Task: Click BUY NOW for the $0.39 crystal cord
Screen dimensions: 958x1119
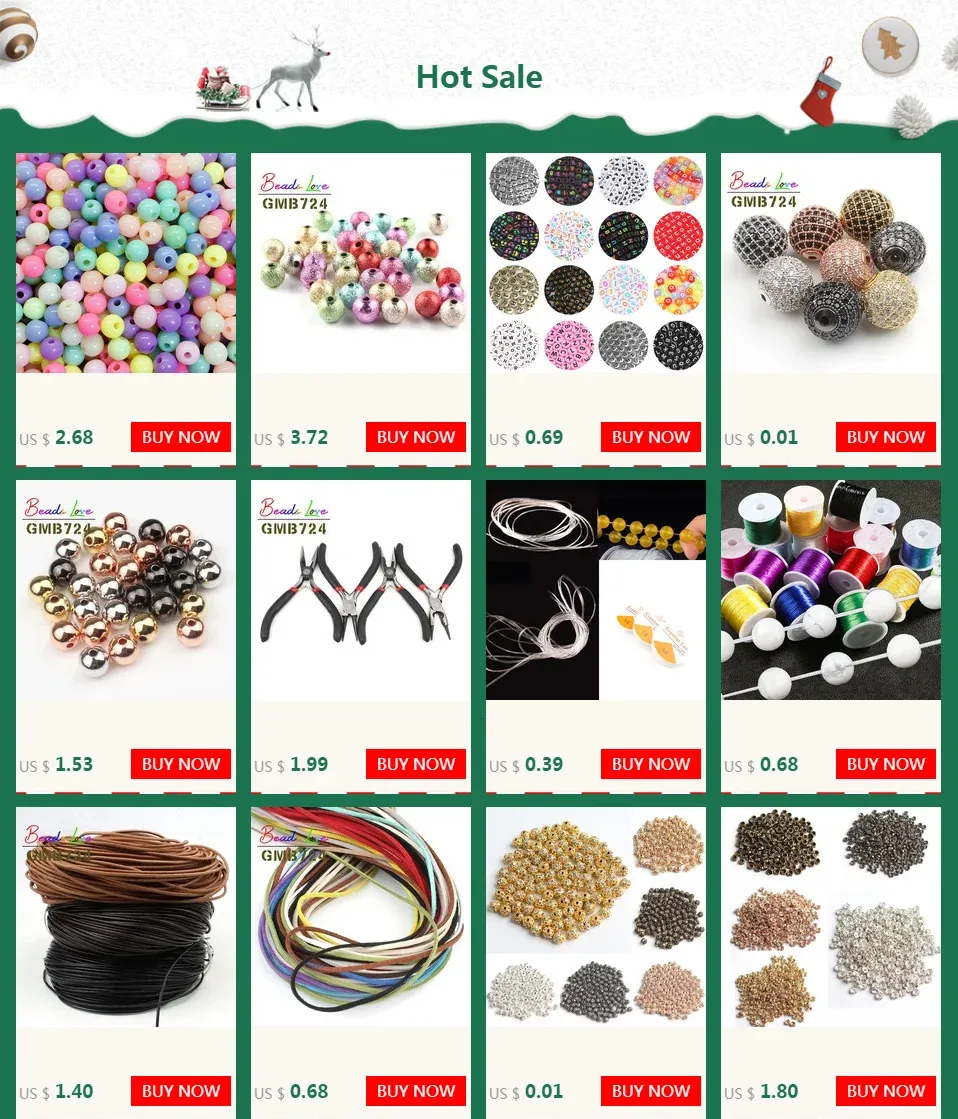Action: point(651,763)
